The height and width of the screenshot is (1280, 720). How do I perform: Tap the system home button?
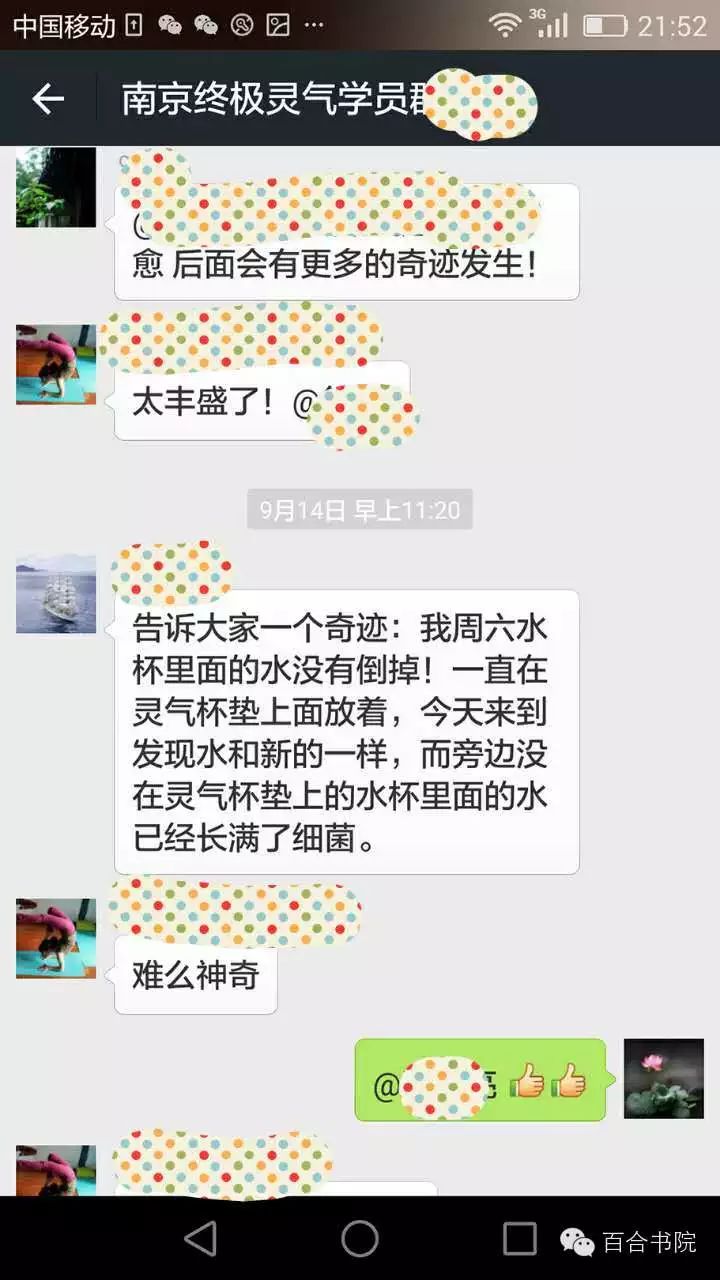[360, 1238]
